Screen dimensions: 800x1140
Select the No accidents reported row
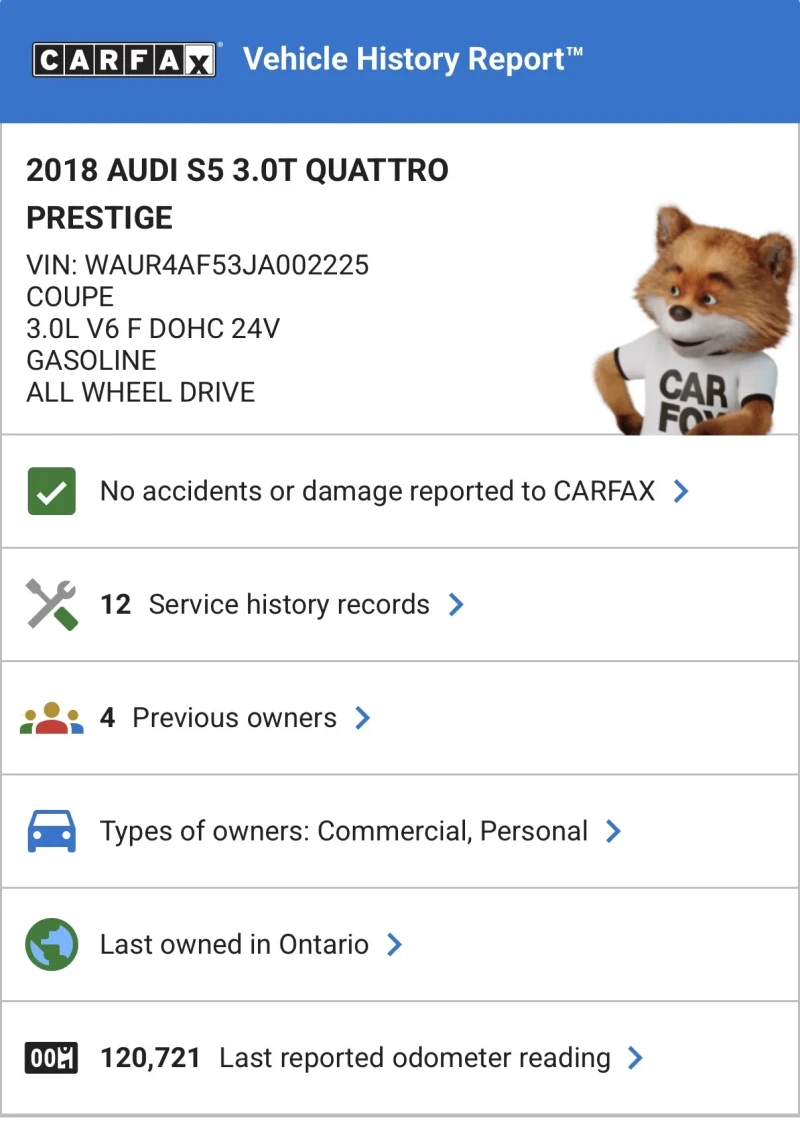[x=376, y=491]
